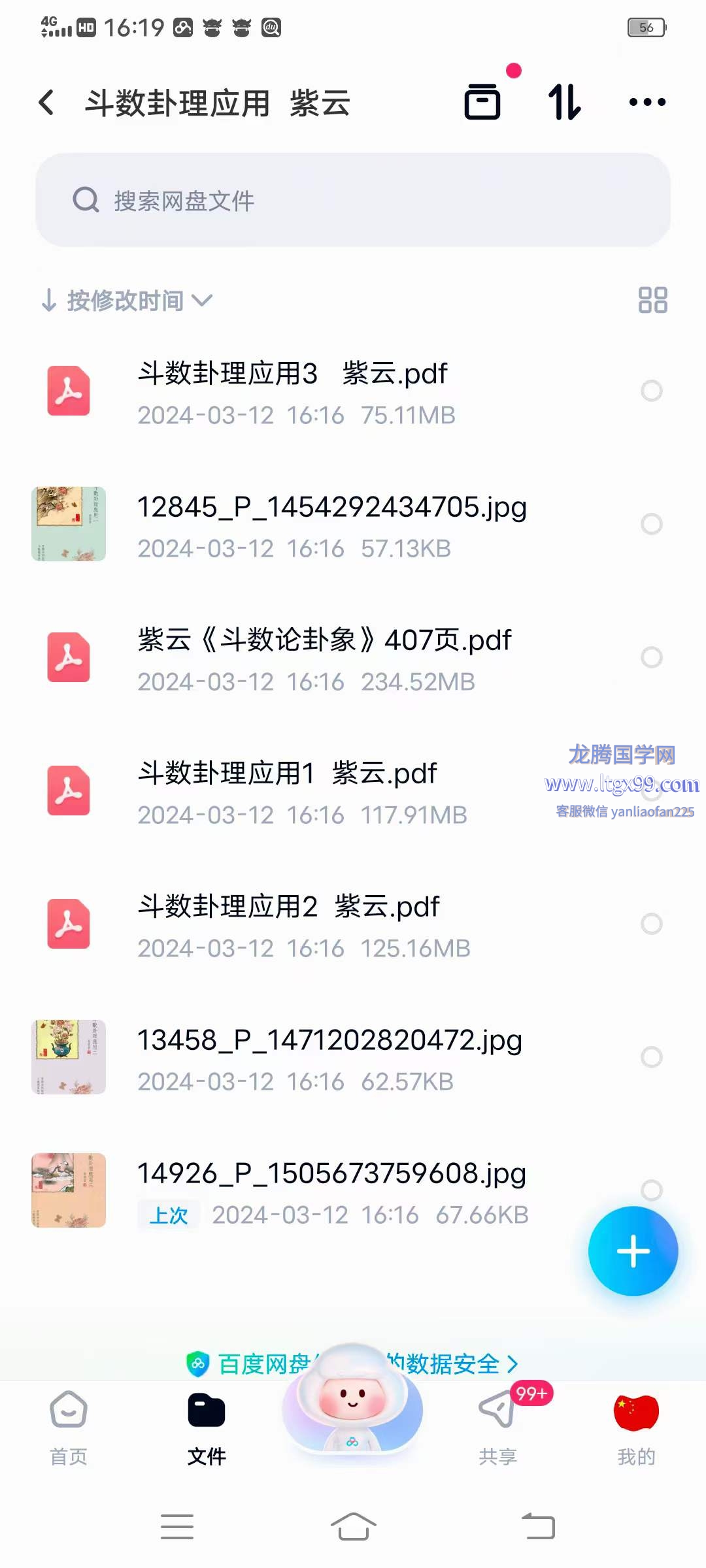Open 斗数卦理应用3 紫云.pdf

tap(292, 374)
